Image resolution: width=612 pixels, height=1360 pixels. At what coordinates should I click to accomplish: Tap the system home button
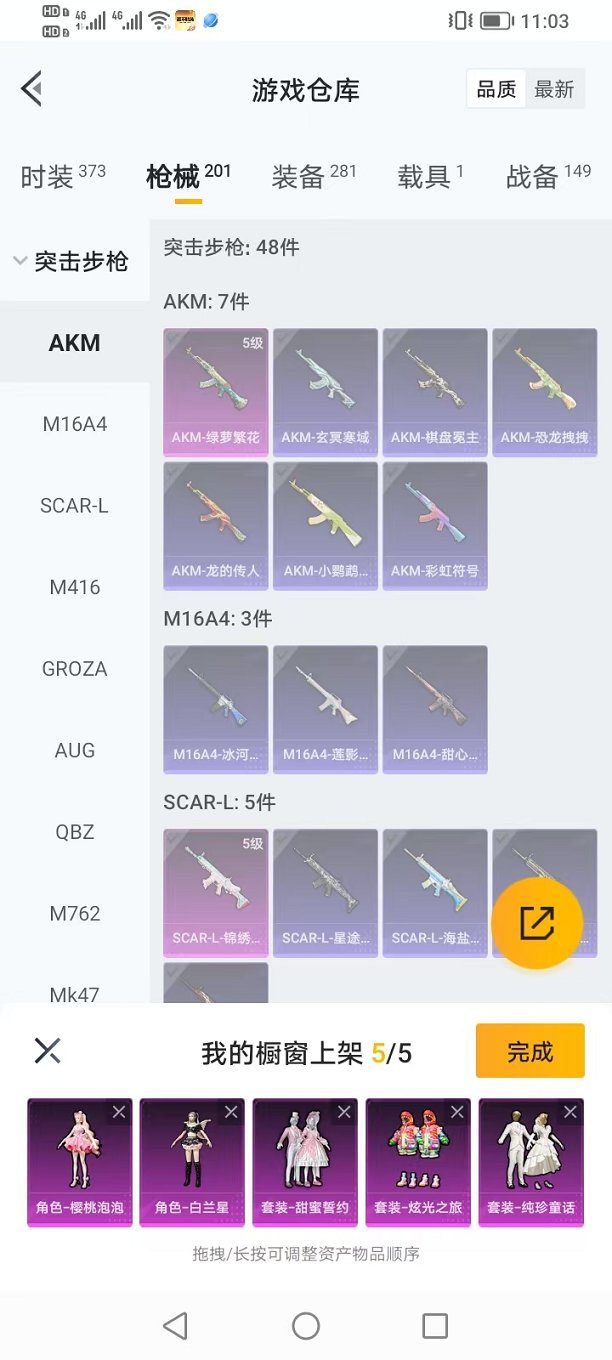coord(306,1326)
